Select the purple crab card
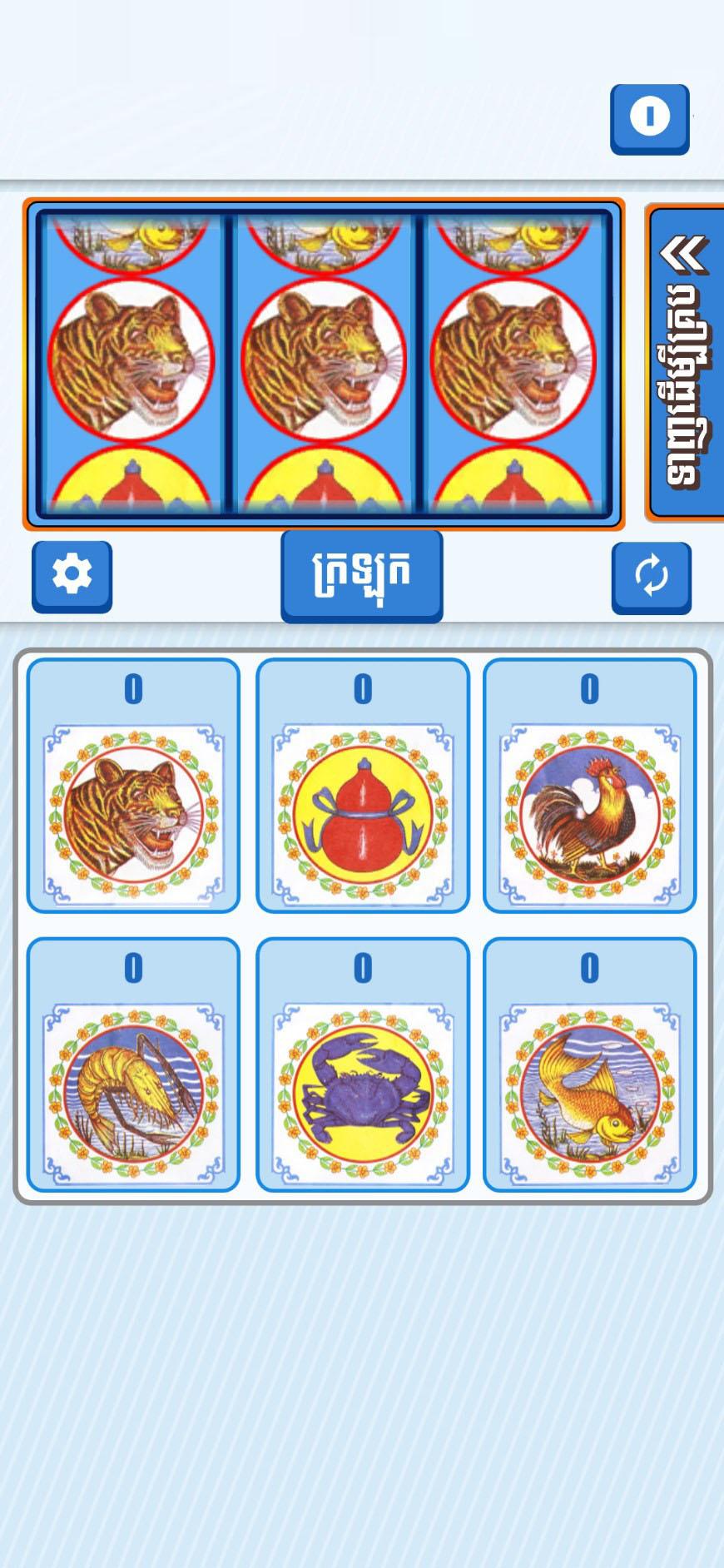Image resolution: width=724 pixels, height=1568 pixels. tap(362, 1065)
